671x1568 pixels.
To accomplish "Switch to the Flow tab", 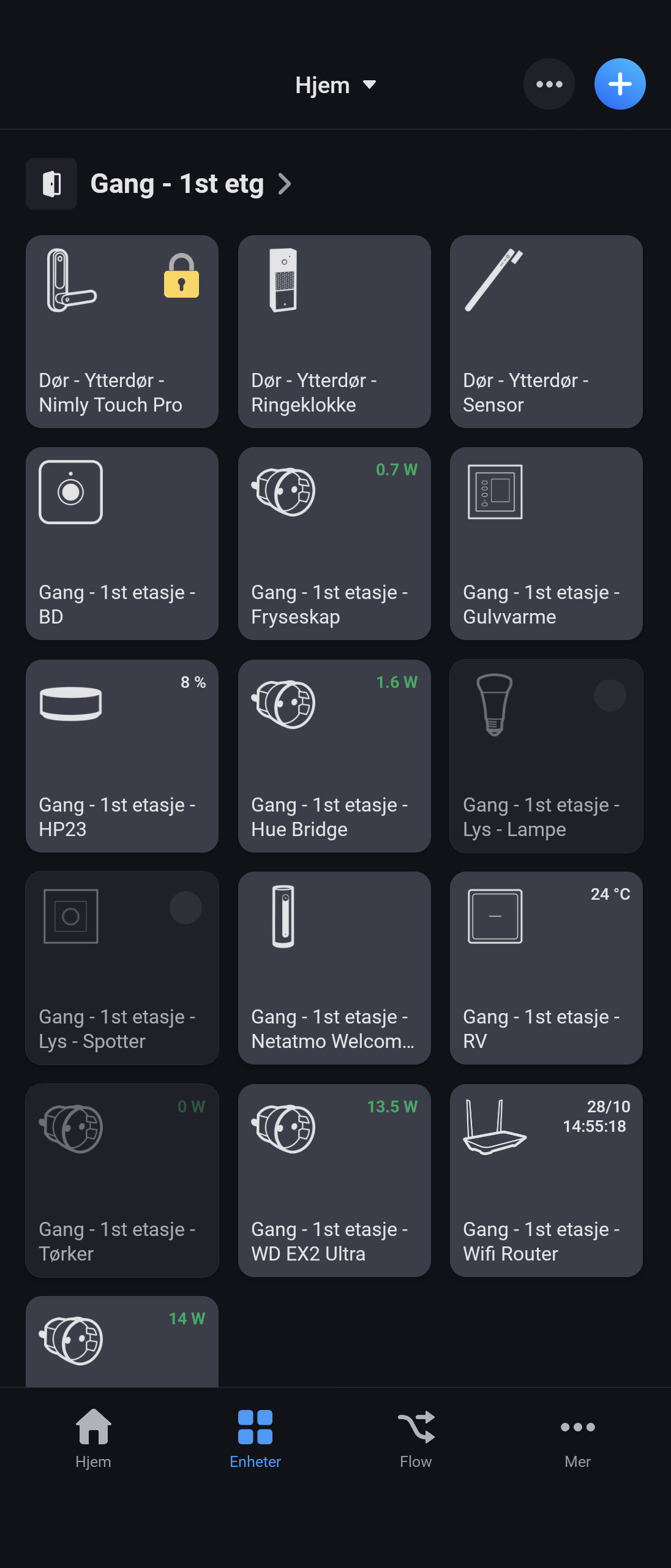I will 416,1438.
